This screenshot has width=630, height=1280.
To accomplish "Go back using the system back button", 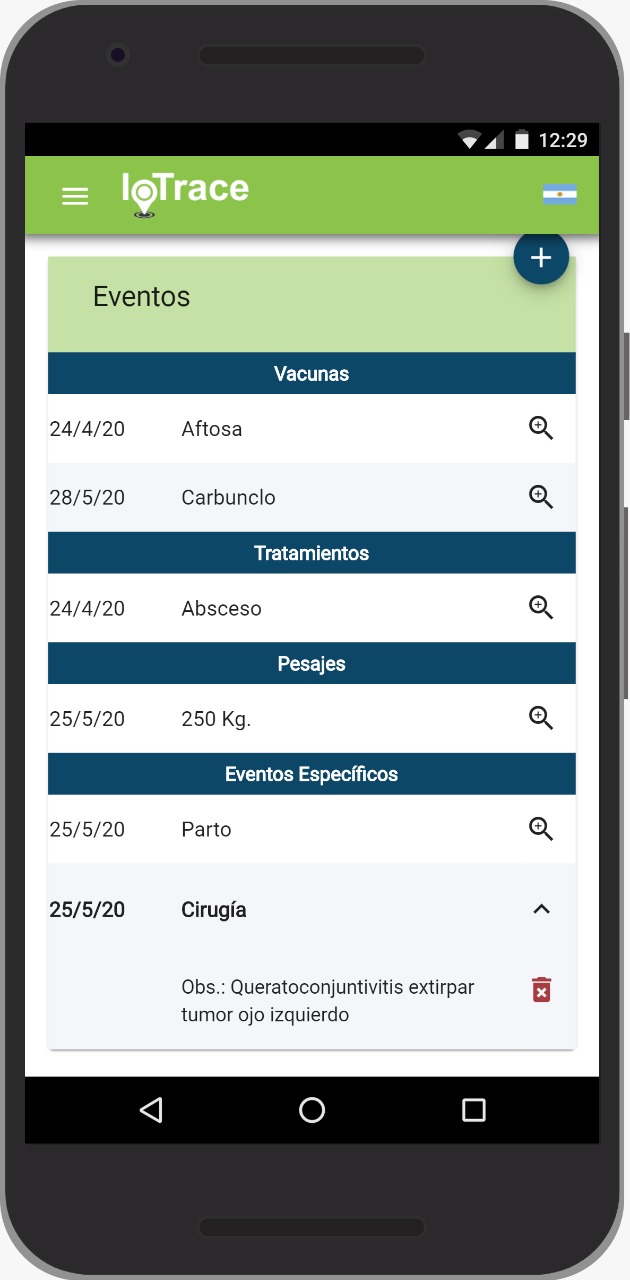I will click(x=151, y=1110).
